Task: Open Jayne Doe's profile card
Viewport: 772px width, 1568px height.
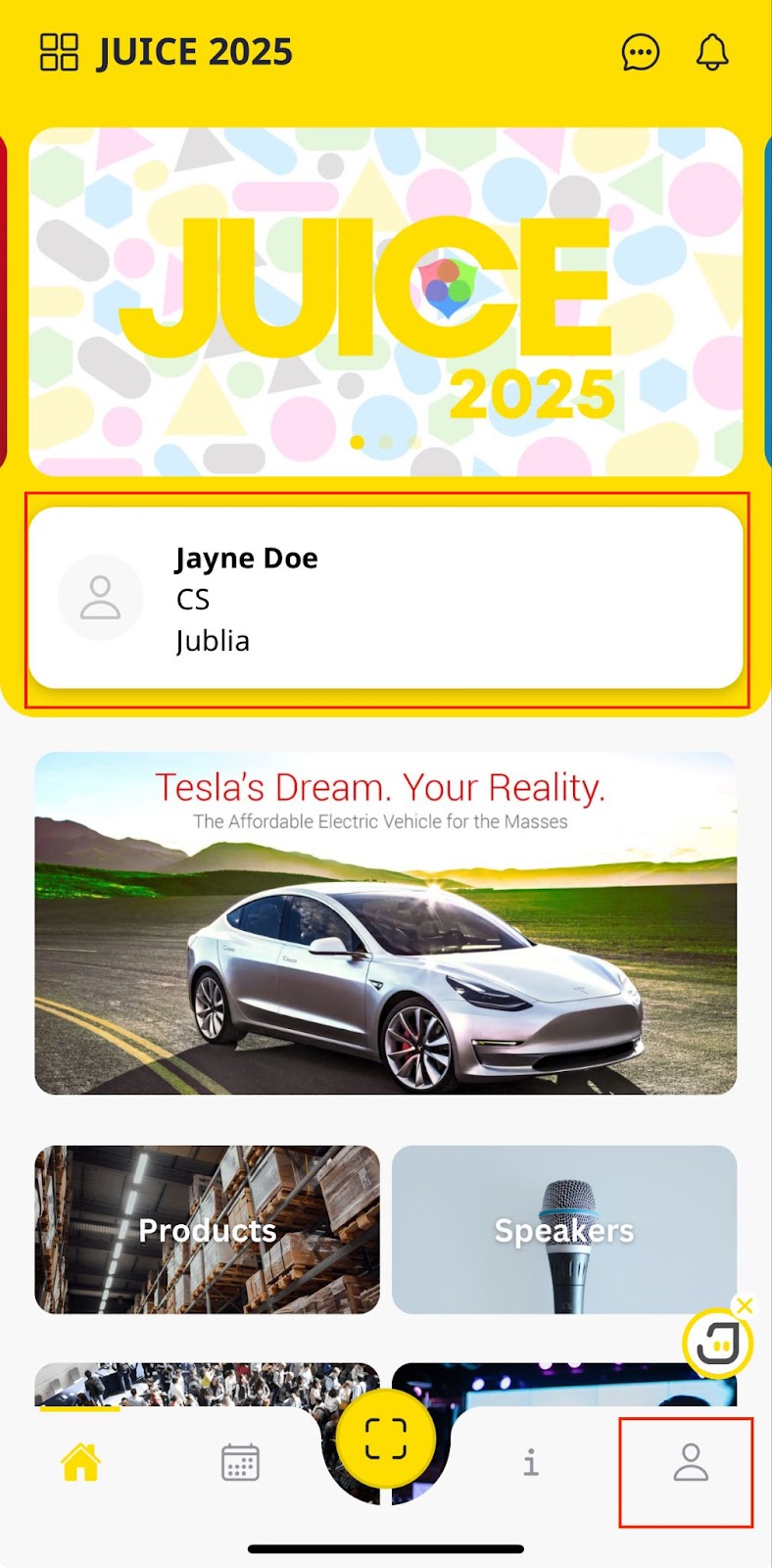Action: pyautogui.click(x=385, y=598)
